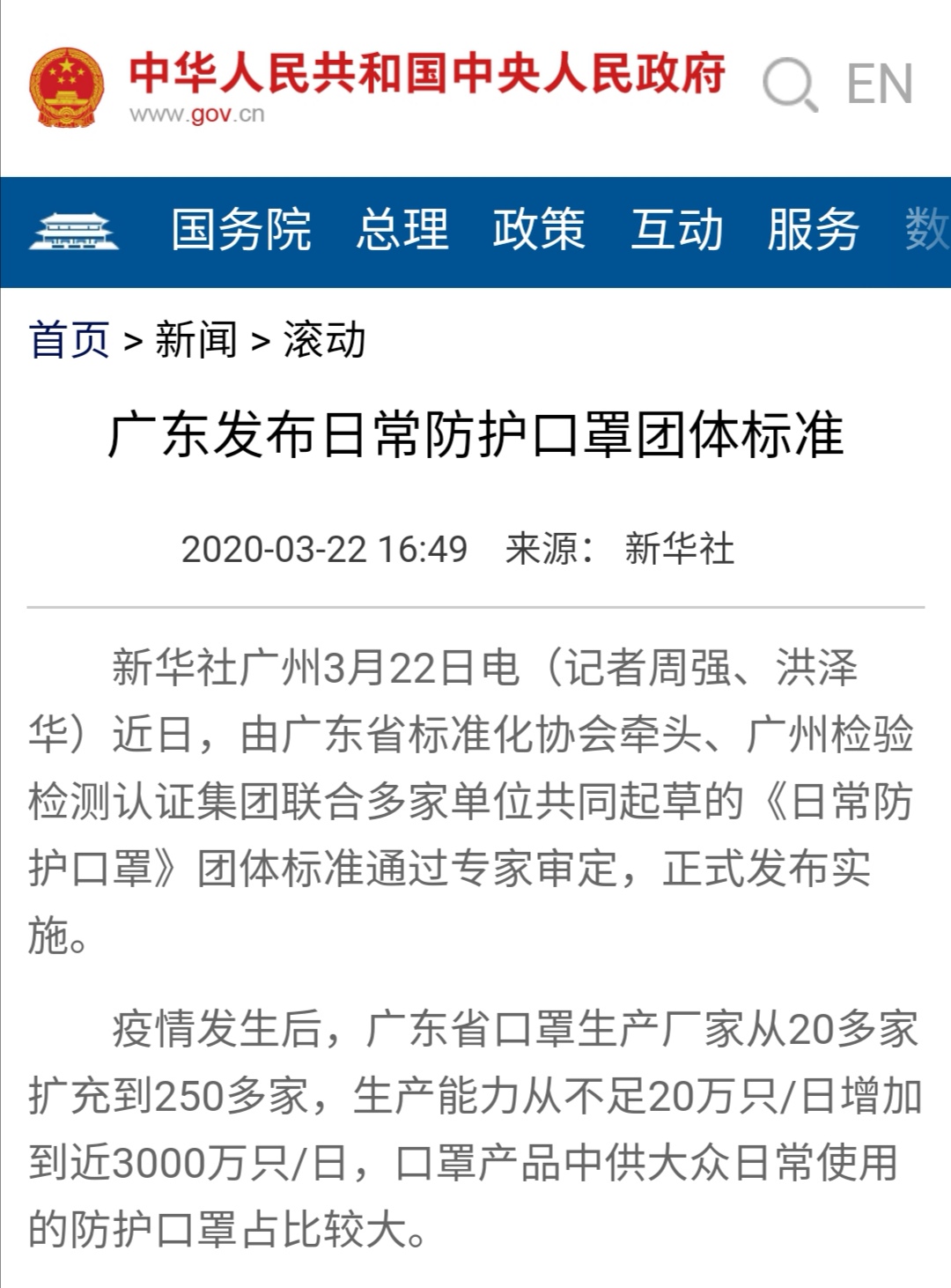
Task: Open the 滚动 breadcrumb link
Action: click(324, 340)
